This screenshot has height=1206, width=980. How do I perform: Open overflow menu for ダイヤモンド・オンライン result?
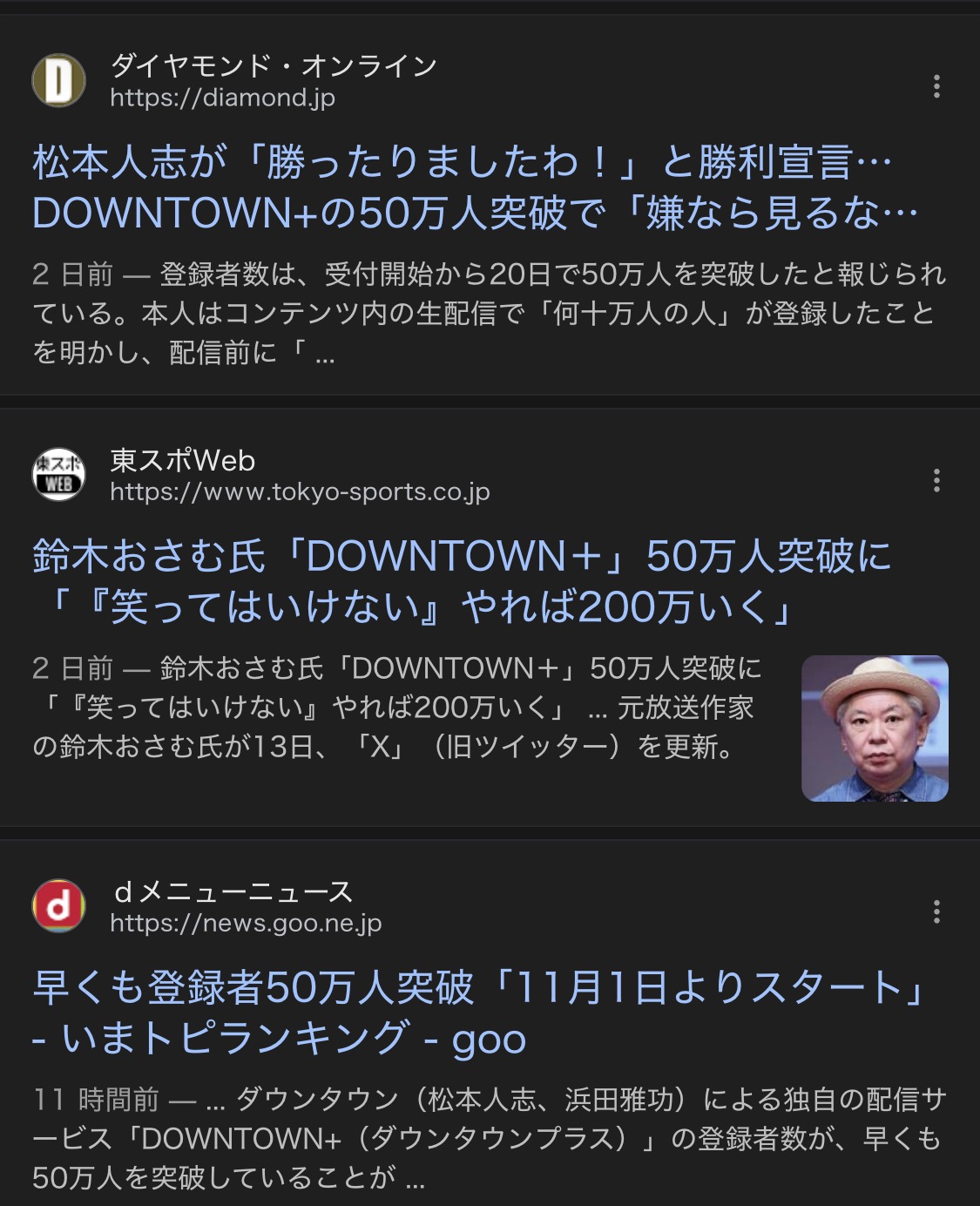(x=936, y=86)
